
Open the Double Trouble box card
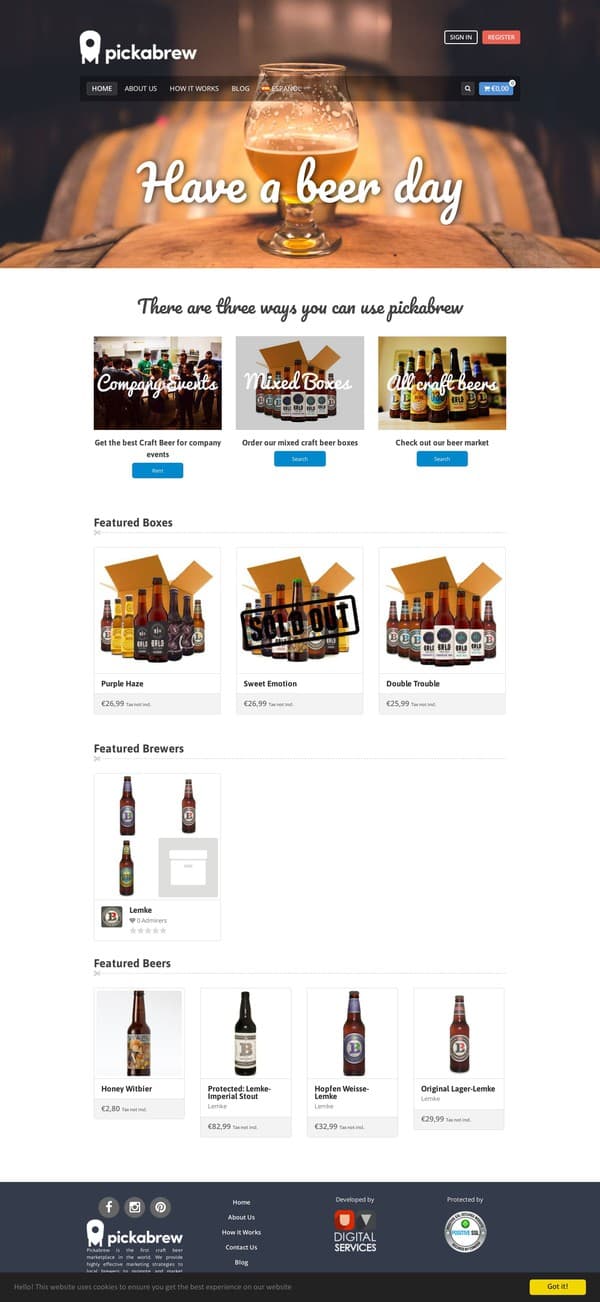click(x=442, y=620)
